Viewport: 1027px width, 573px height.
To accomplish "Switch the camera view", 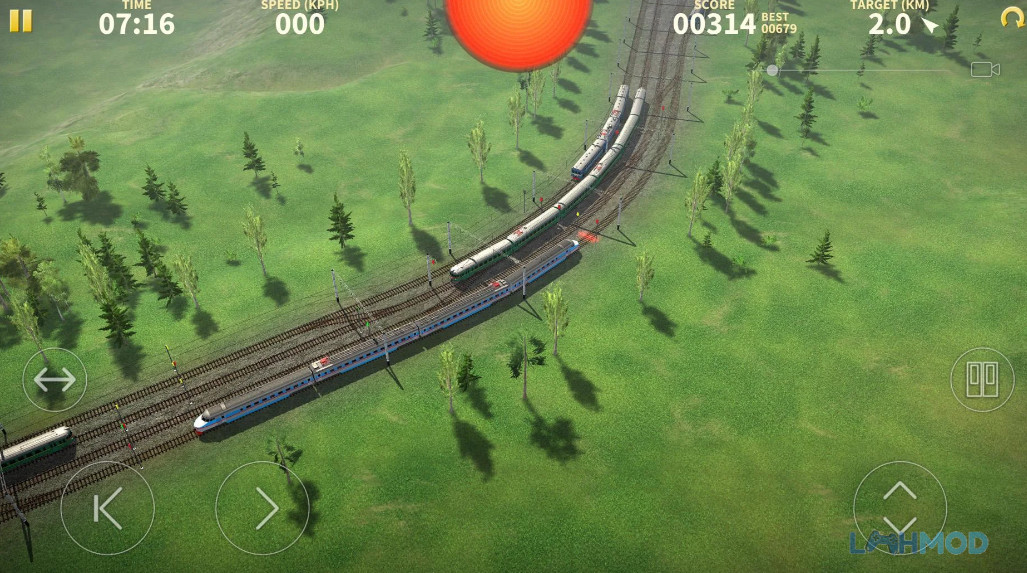I will coord(985,69).
